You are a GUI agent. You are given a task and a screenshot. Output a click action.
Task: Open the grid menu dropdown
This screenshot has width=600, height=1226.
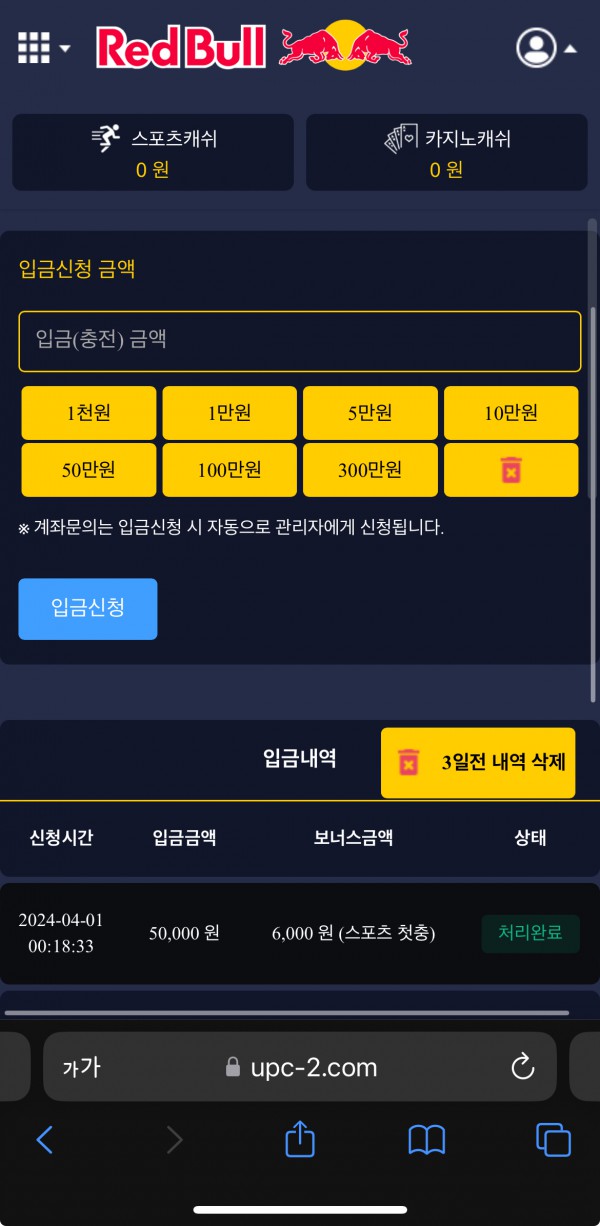point(43,47)
